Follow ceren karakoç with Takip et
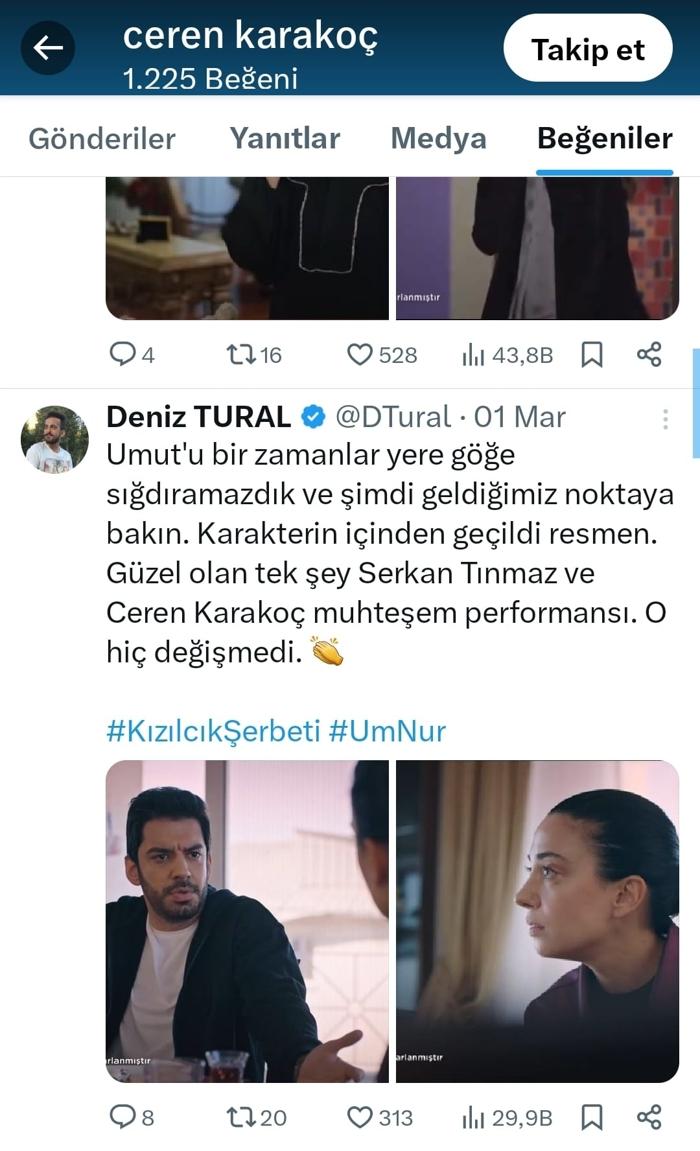Viewport: 700px width, 1151px height. click(587, 48)
